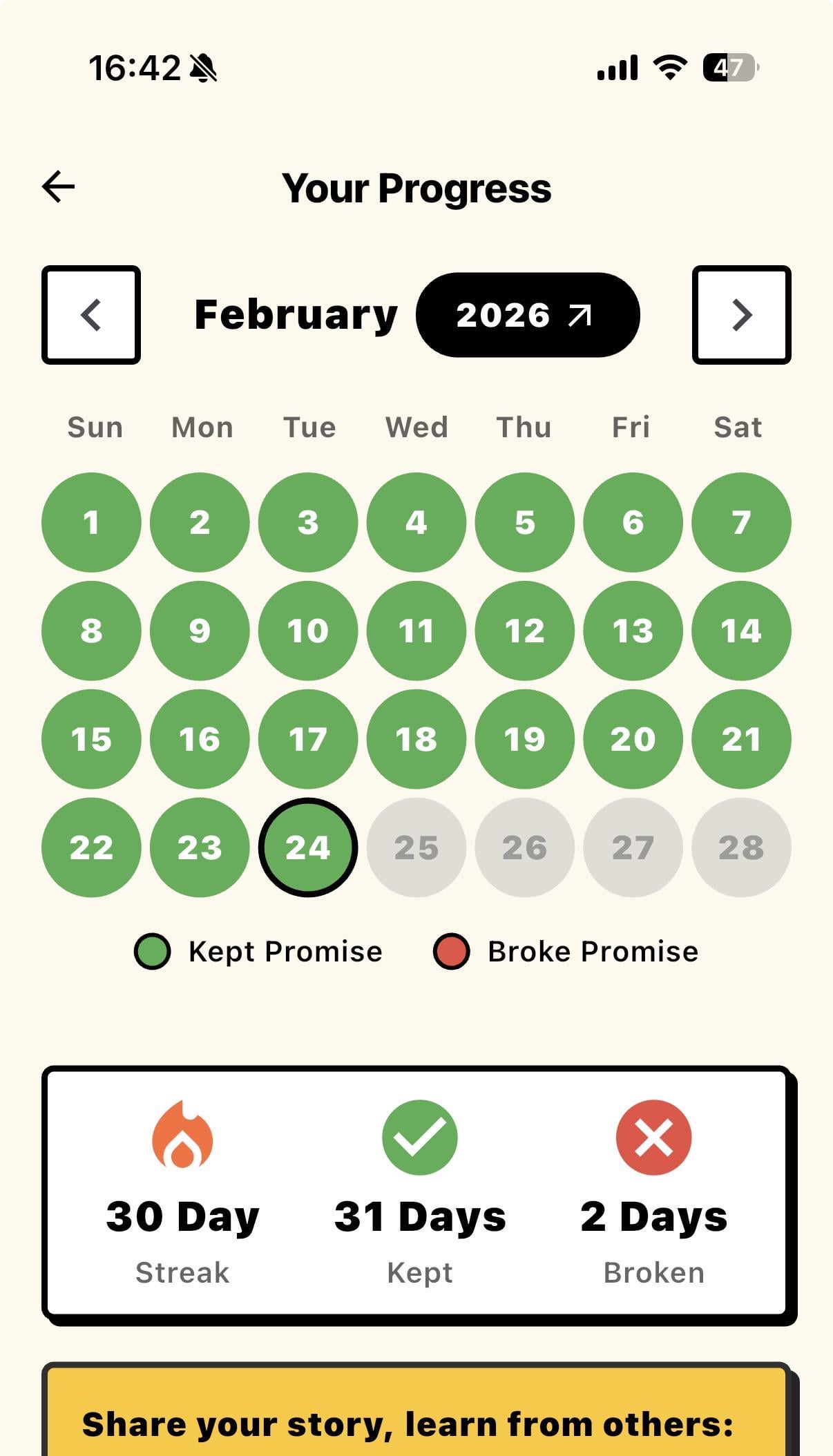Image resolution: width=833 pixels, height=1456 pixels.
Task: Select day 1 on the calendar
Action: click(91, 522)
